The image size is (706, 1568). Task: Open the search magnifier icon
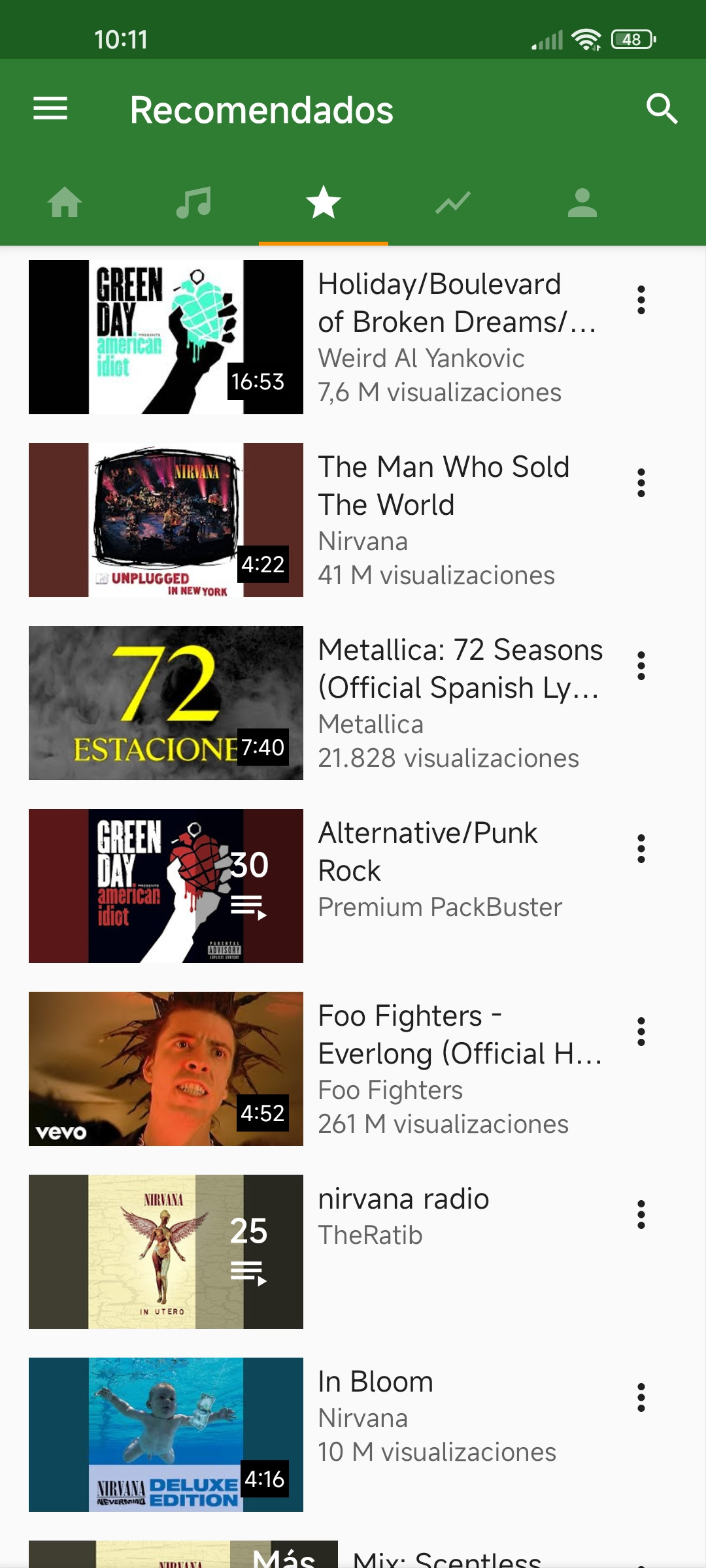click(662, 108)
